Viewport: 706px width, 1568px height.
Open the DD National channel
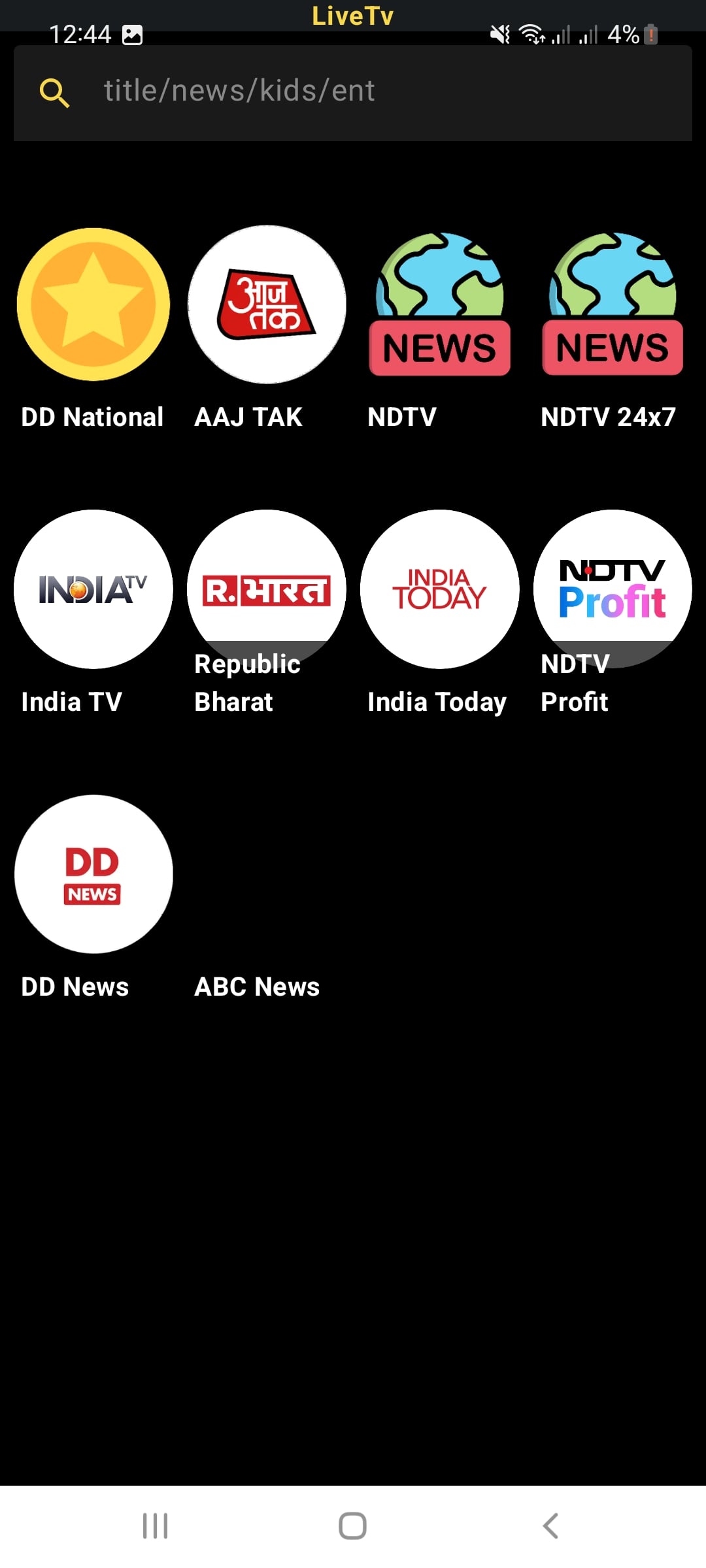(x=93, y=305)
